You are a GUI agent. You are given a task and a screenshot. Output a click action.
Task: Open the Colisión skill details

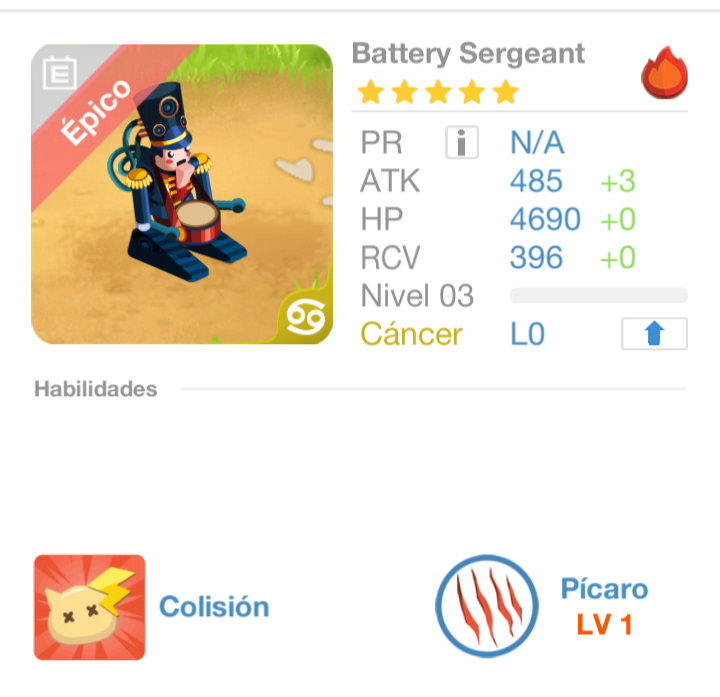pos(90,607)
